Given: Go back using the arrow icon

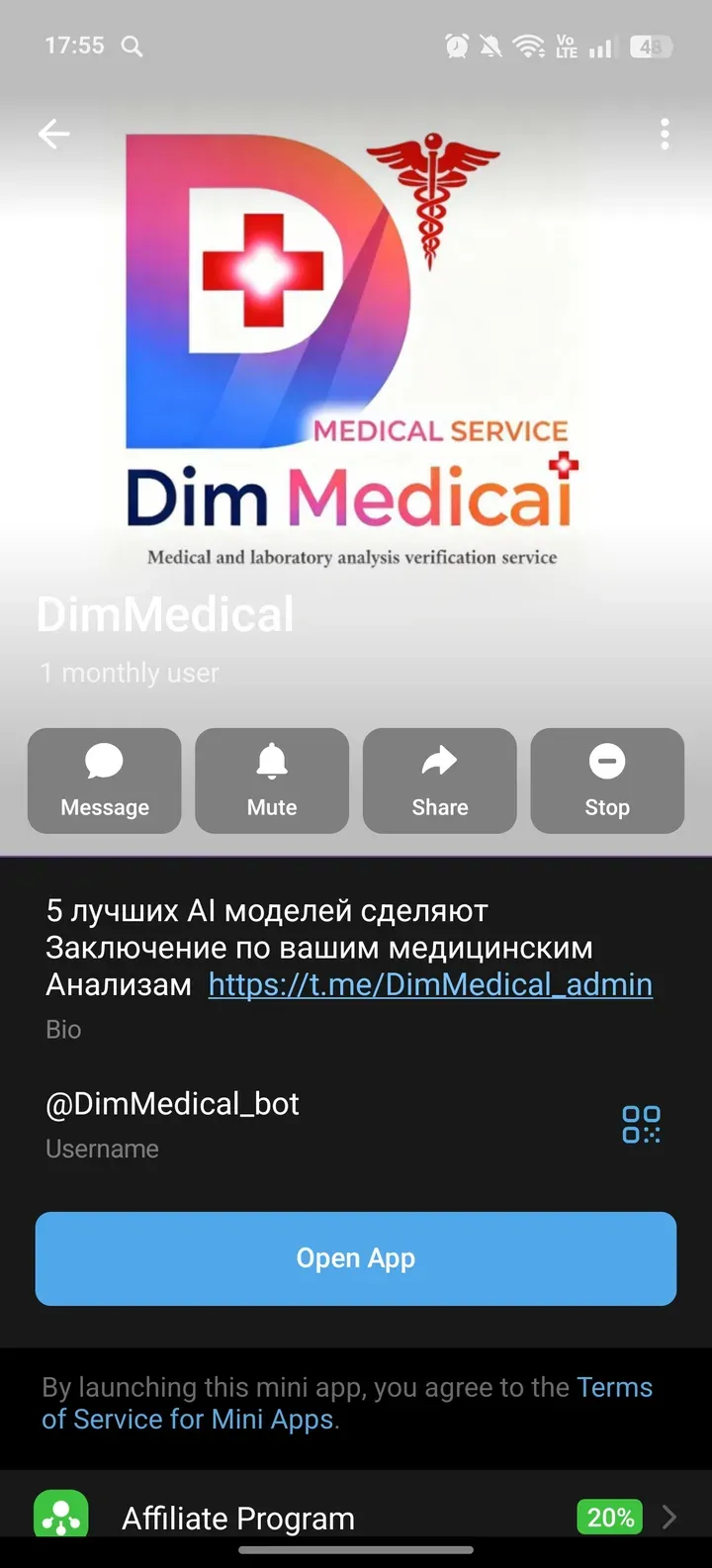Looking at the screenshot, I should 53,134.
